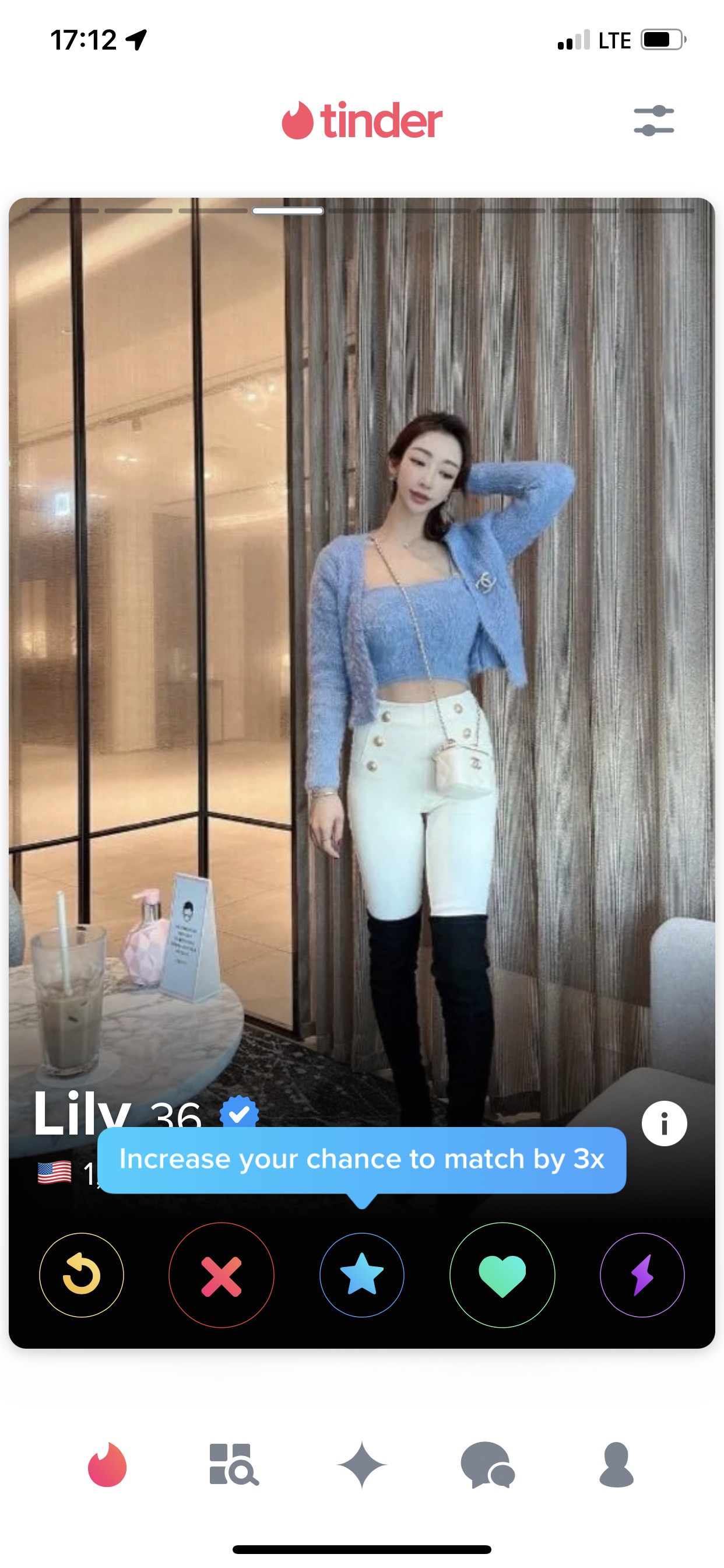
Task: Open Lily's profile info
Action: 664,1123
